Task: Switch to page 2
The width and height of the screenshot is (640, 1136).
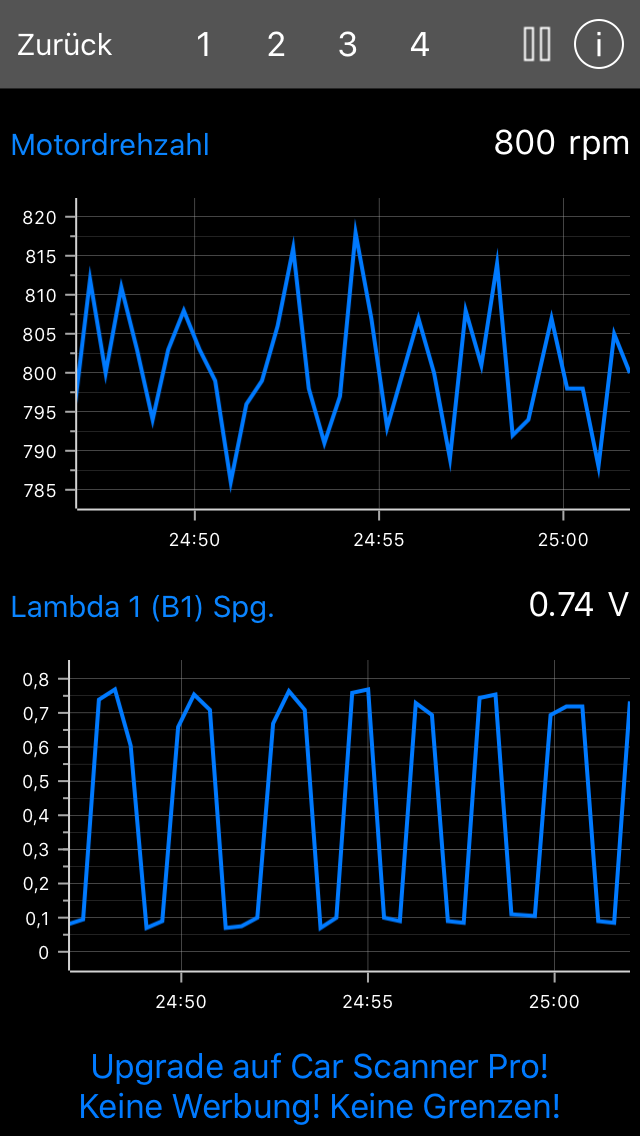Action: point(276,45)
